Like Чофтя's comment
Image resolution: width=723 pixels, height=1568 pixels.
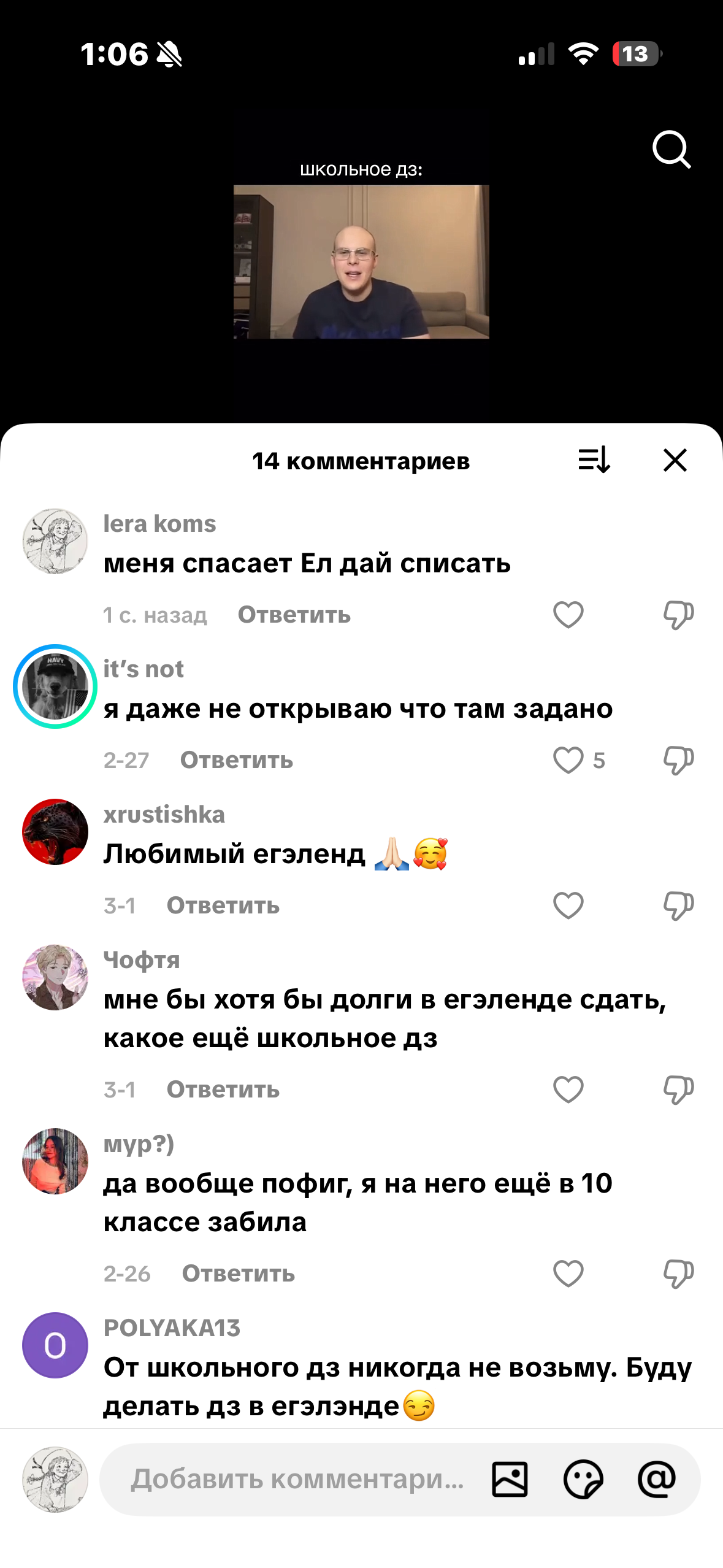568,1090
